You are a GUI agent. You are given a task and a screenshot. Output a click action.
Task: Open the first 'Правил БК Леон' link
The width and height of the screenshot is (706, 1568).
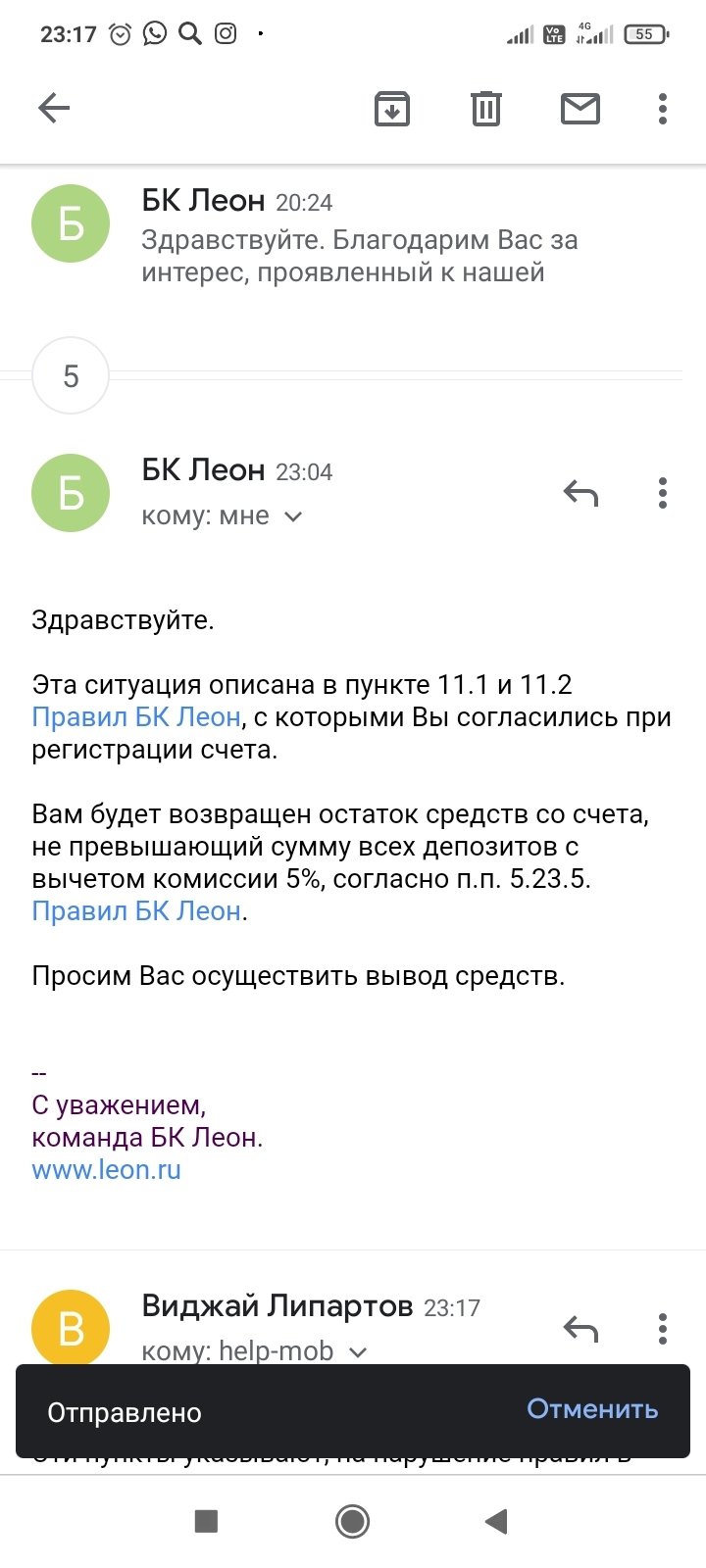136,717
